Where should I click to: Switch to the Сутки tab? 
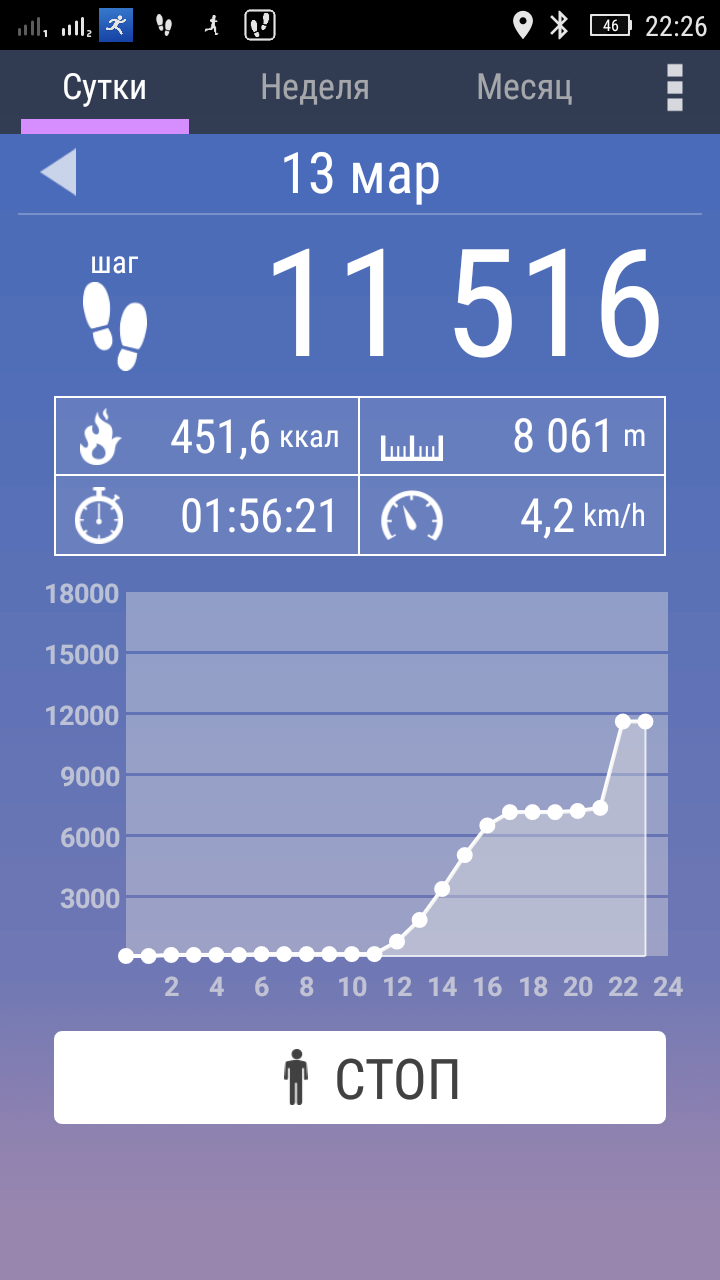pos(105,89)
